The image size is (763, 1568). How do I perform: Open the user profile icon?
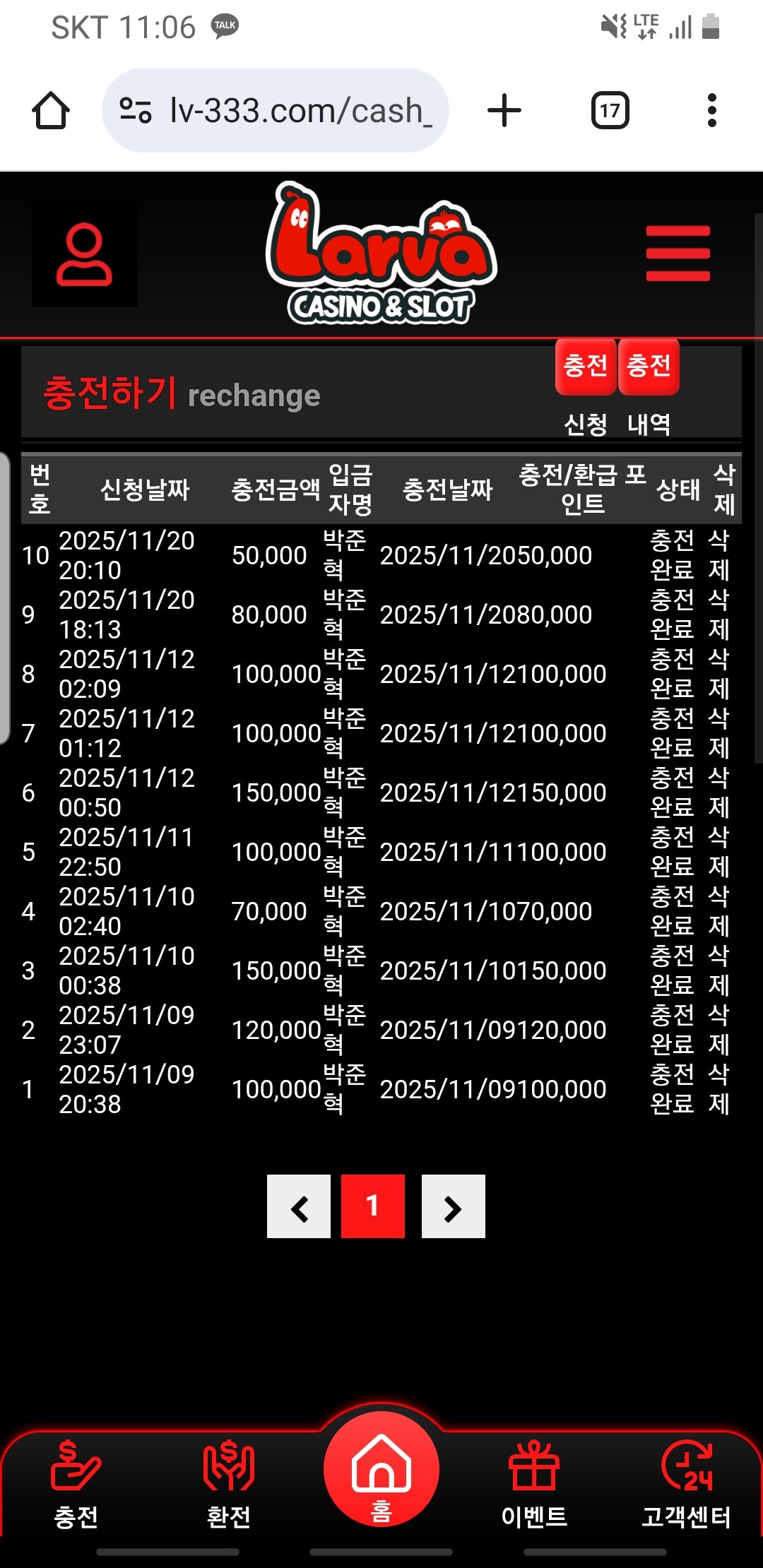(x=84, y=254)
